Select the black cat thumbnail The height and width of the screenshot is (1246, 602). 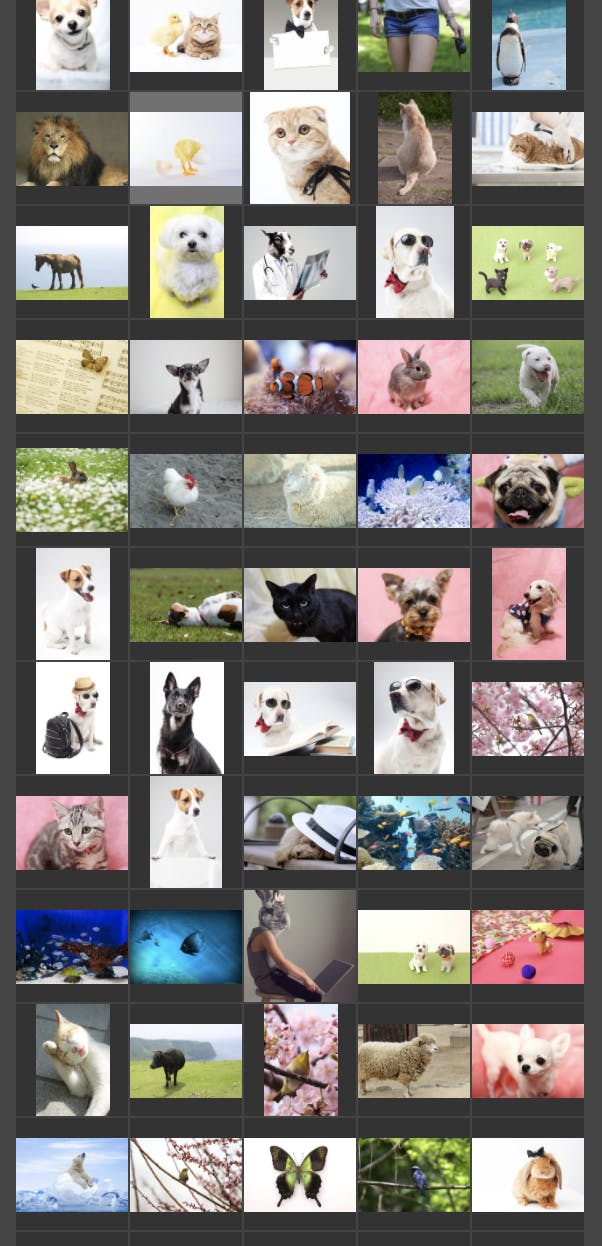point(300,605)
